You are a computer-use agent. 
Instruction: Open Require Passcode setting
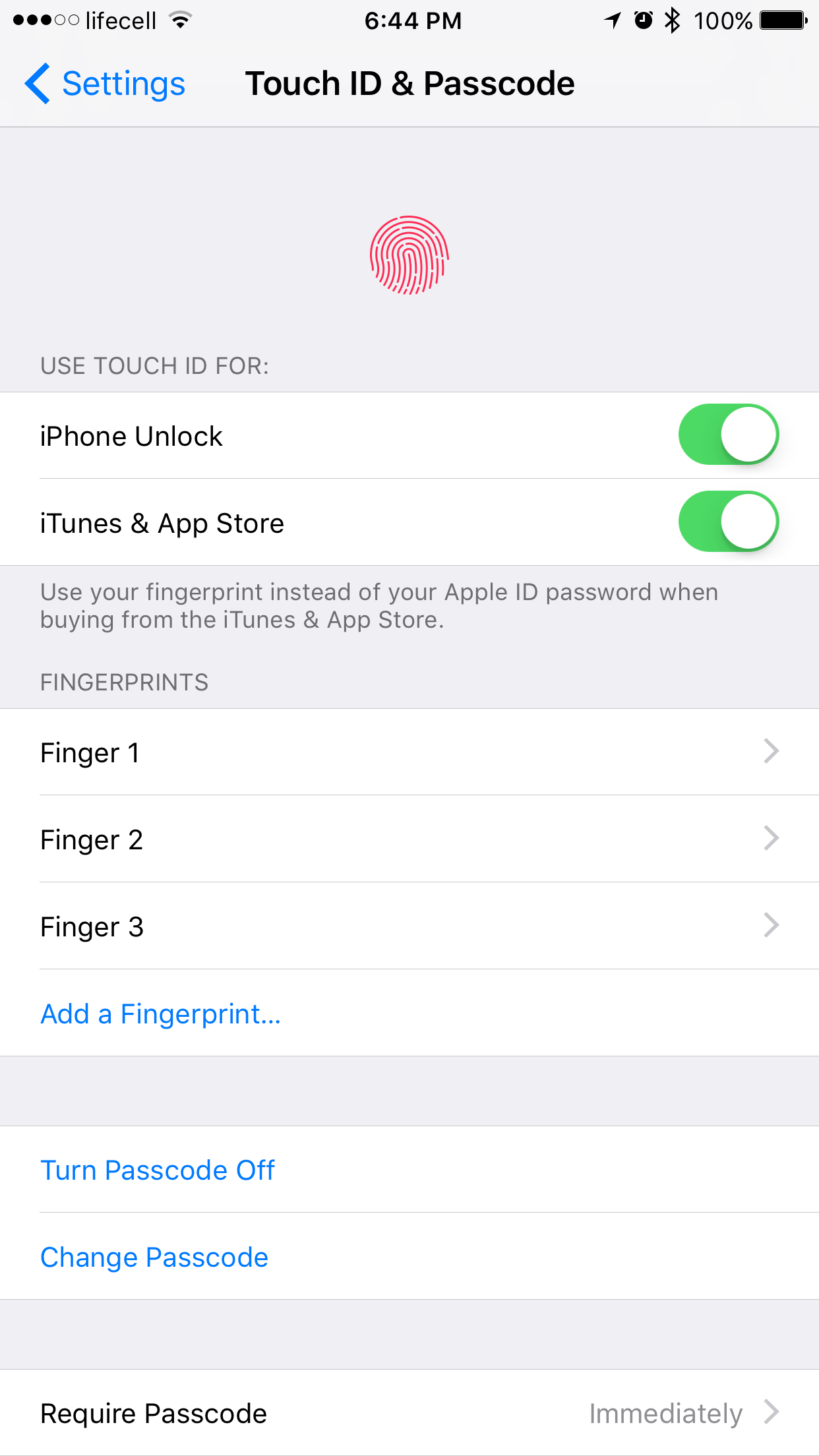(409, 1413)
